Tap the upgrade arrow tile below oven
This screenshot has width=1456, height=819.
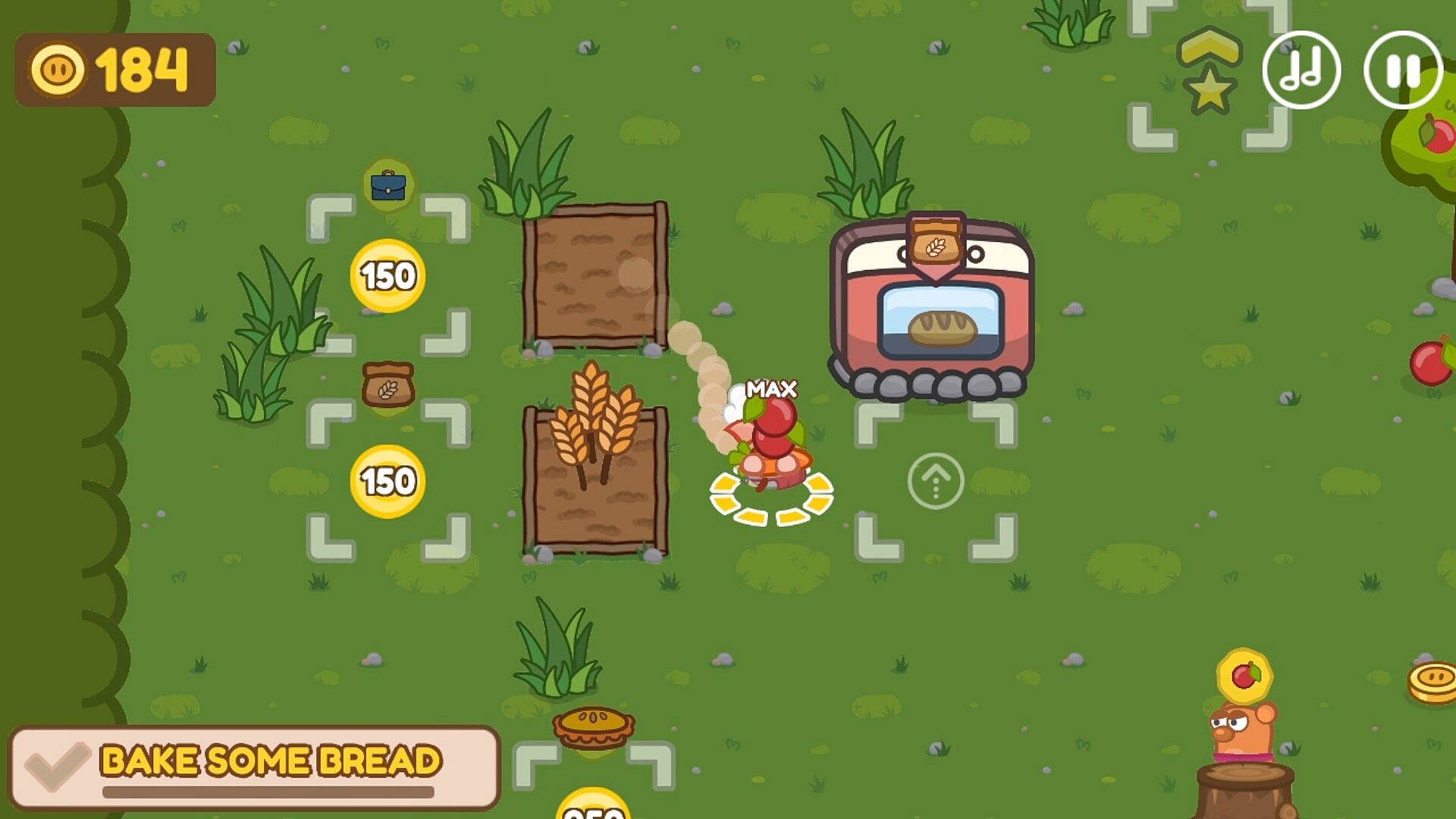pyautogui.click(x=936, y=481)
